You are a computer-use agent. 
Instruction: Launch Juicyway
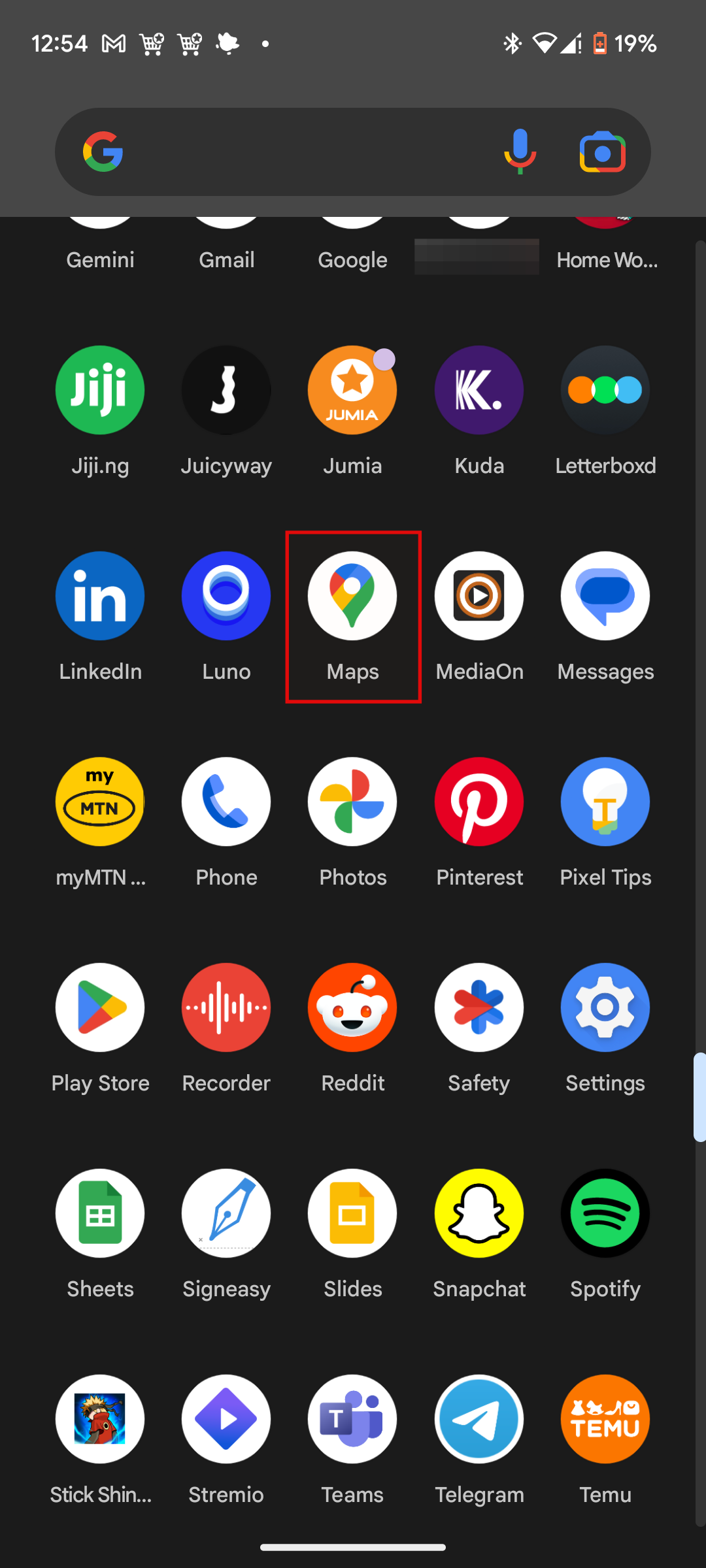(226, 391)
